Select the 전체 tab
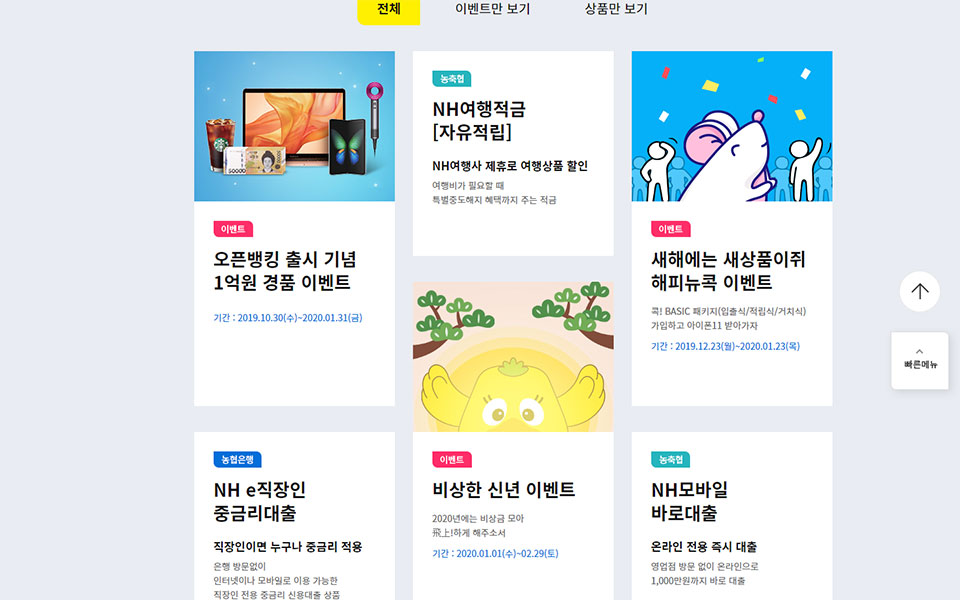This screenshot has width=960, height=600. [x=388, y=10]
